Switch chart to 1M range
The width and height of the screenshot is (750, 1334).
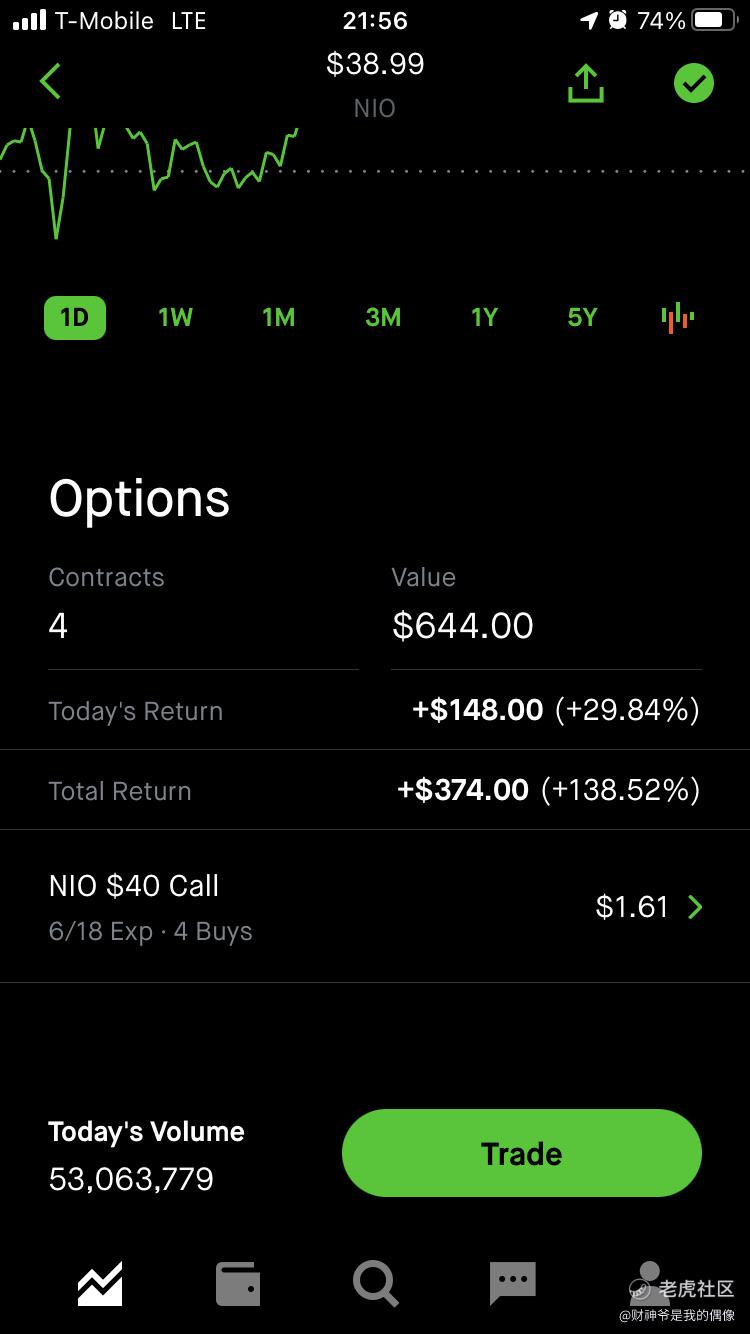[278, 318]
